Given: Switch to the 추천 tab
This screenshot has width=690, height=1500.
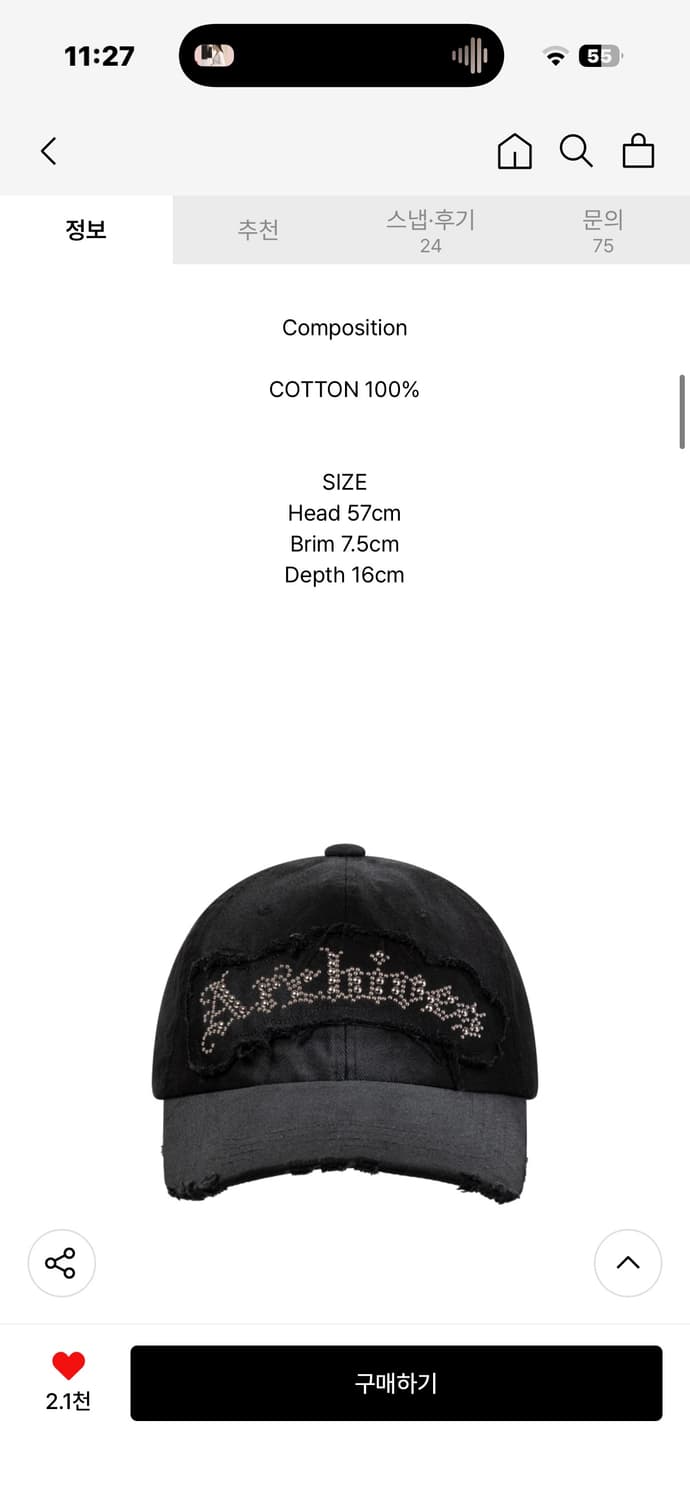Looking at the screenshot, I should pos(258,229).
